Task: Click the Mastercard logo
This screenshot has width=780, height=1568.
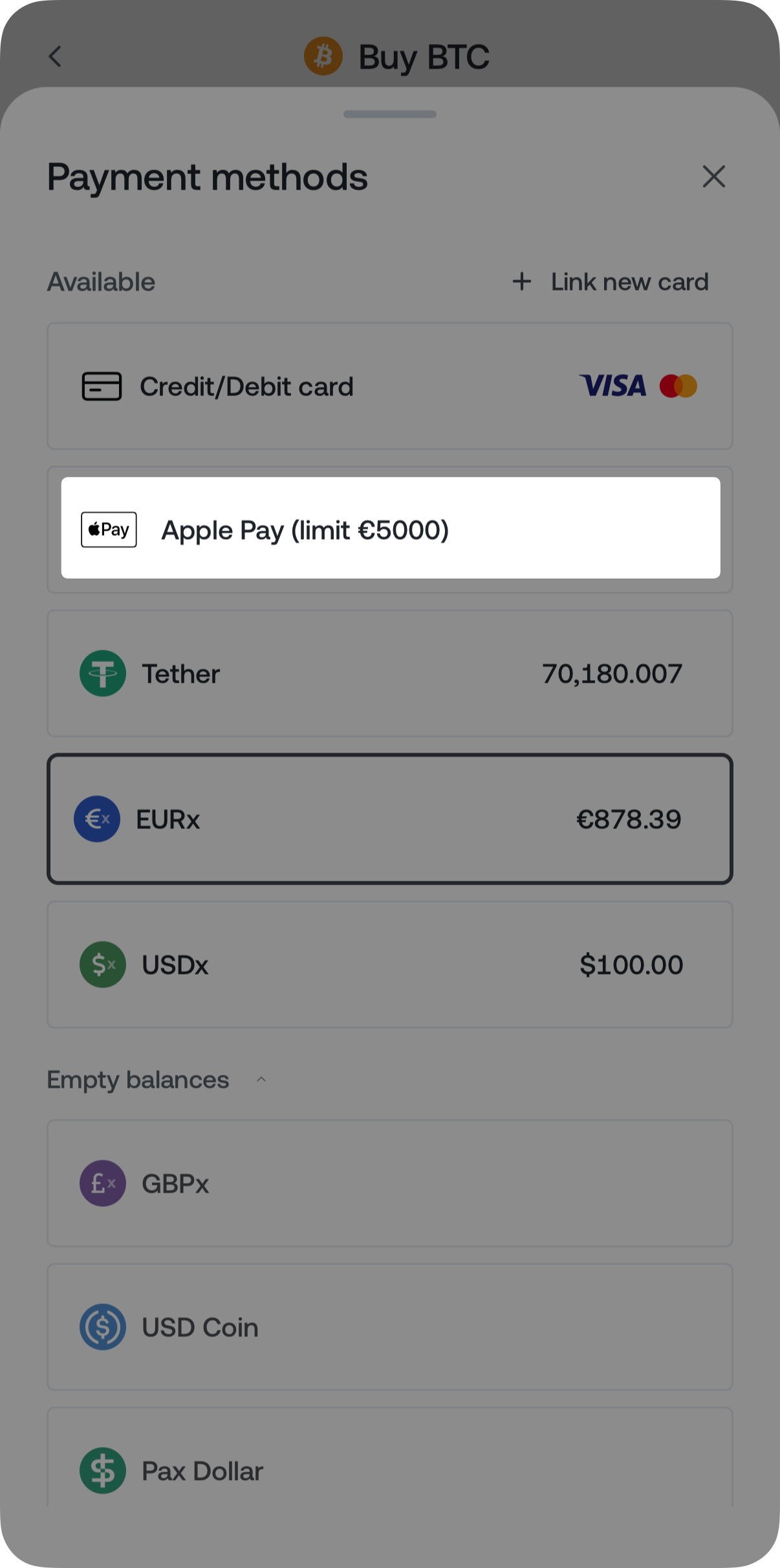Action: click(x=677, y=386)
